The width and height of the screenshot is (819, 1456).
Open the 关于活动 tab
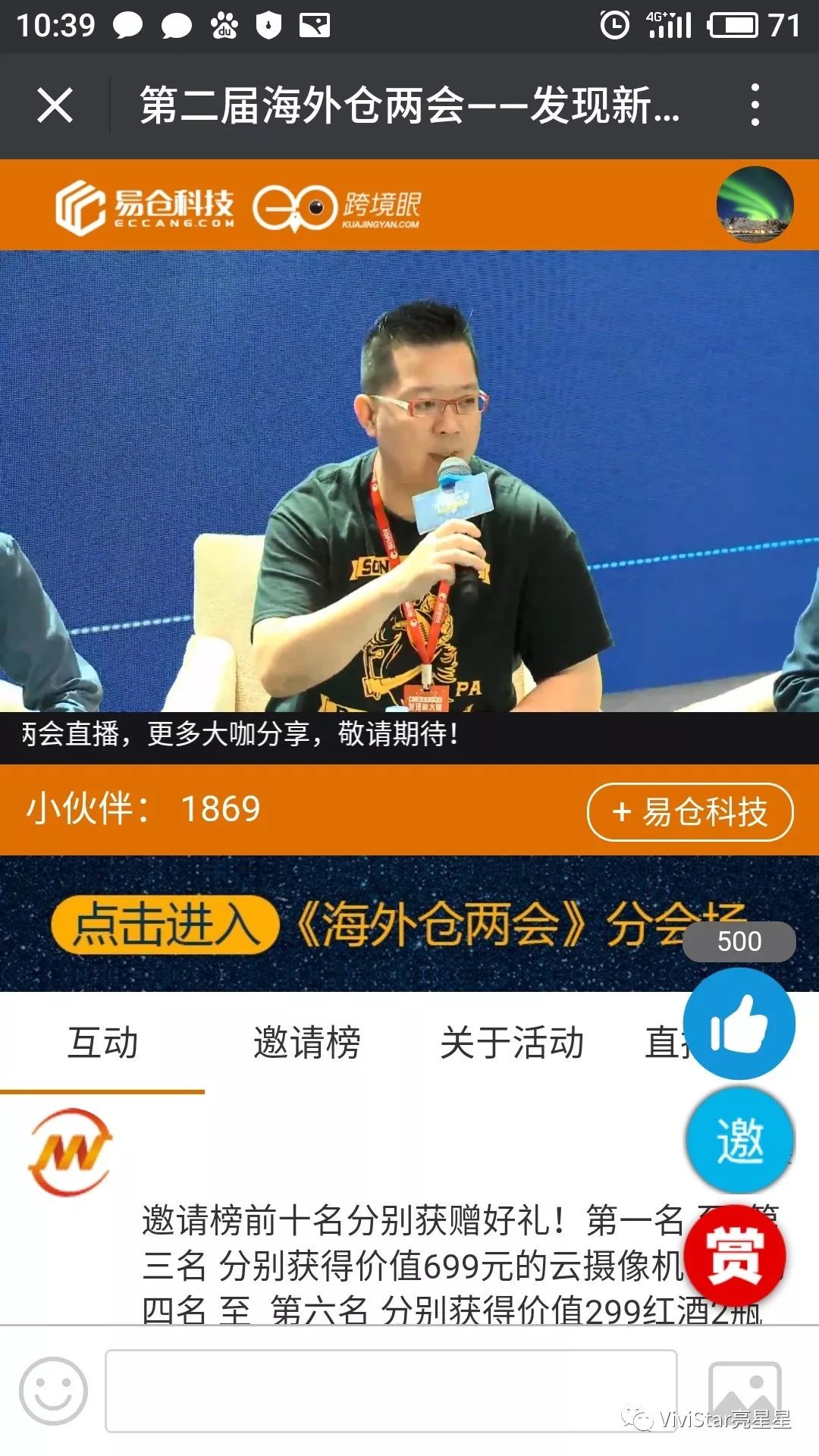[512, 1042]
